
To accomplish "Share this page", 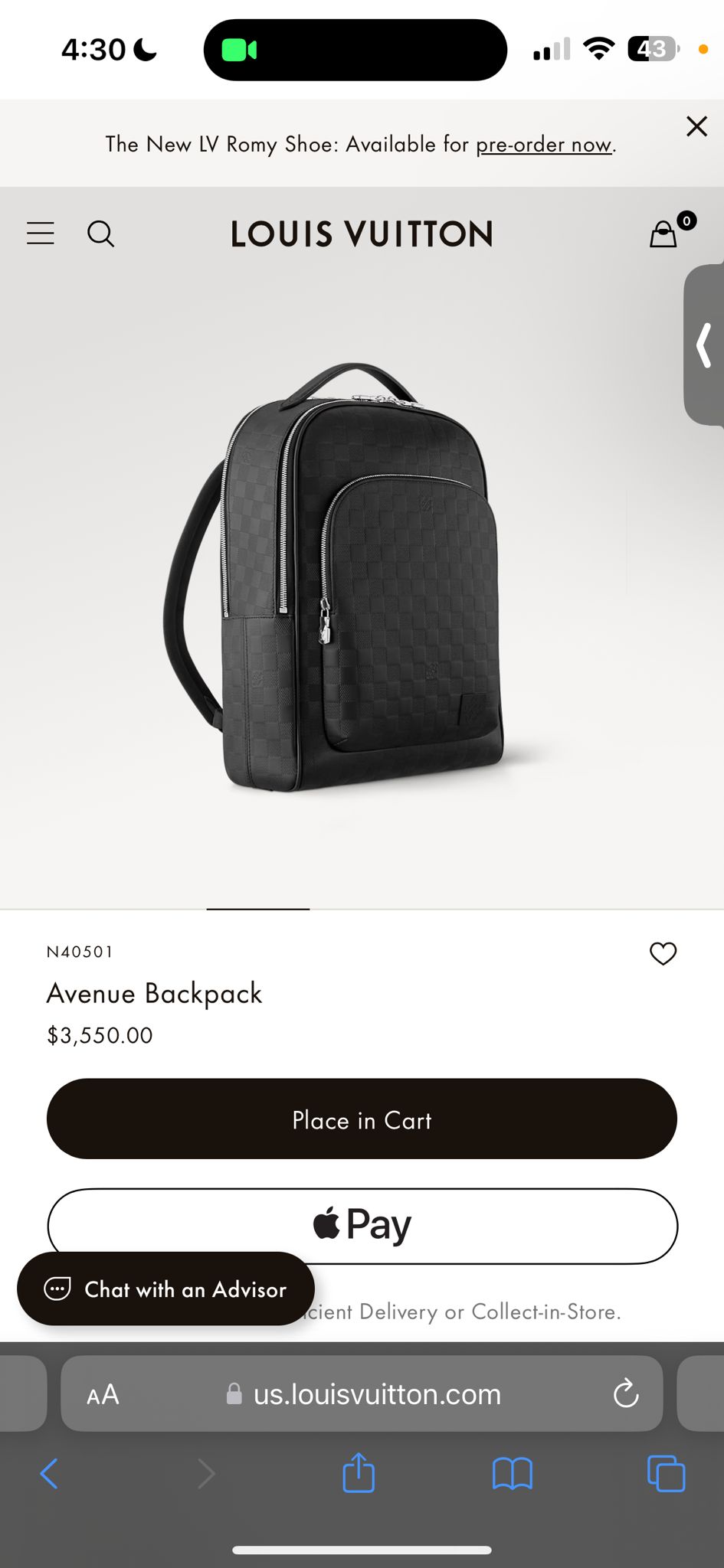I will [359, 1473].
